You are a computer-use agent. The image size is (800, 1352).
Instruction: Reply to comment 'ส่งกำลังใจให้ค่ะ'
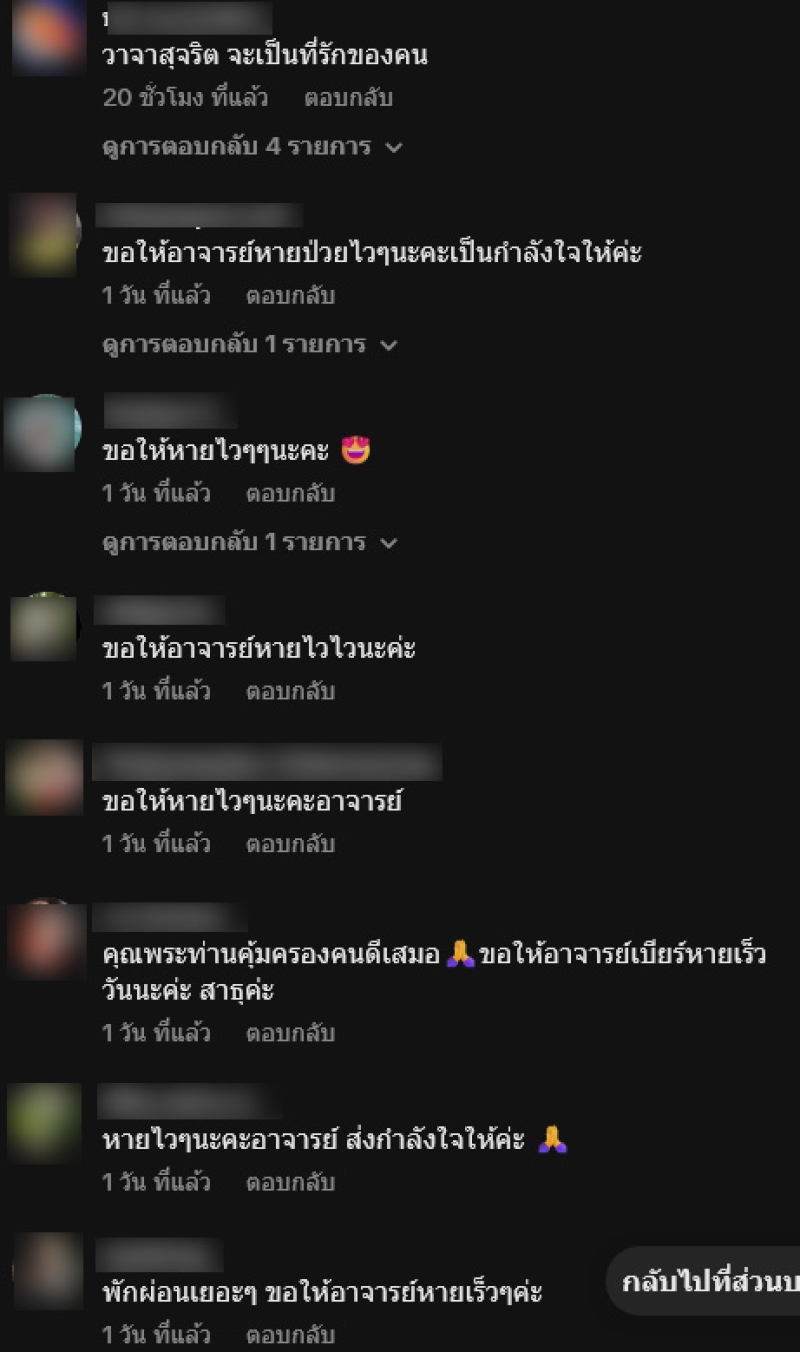pyautogui.click(x=290, y=1182)
